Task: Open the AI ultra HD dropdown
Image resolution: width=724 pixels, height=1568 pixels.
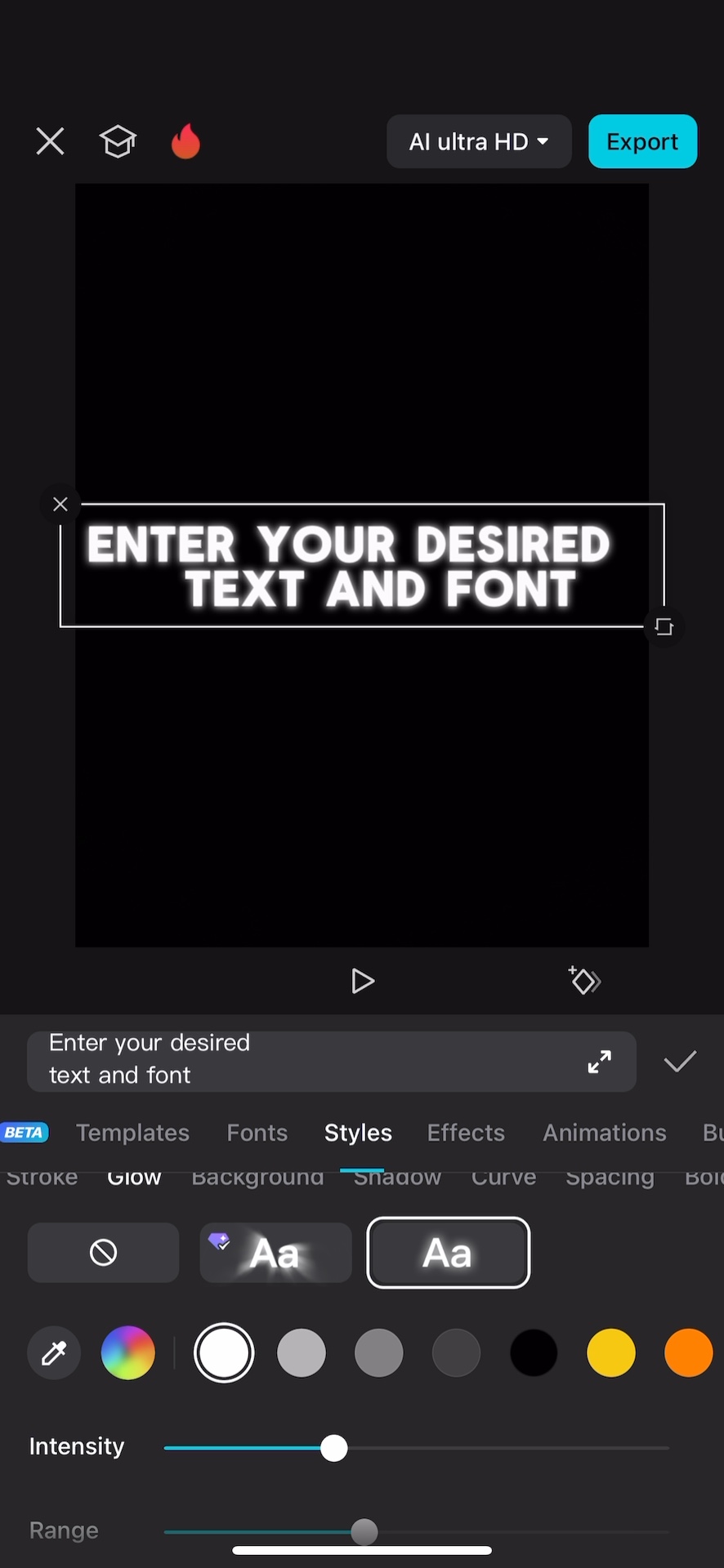Action: [x=479, y=141]
